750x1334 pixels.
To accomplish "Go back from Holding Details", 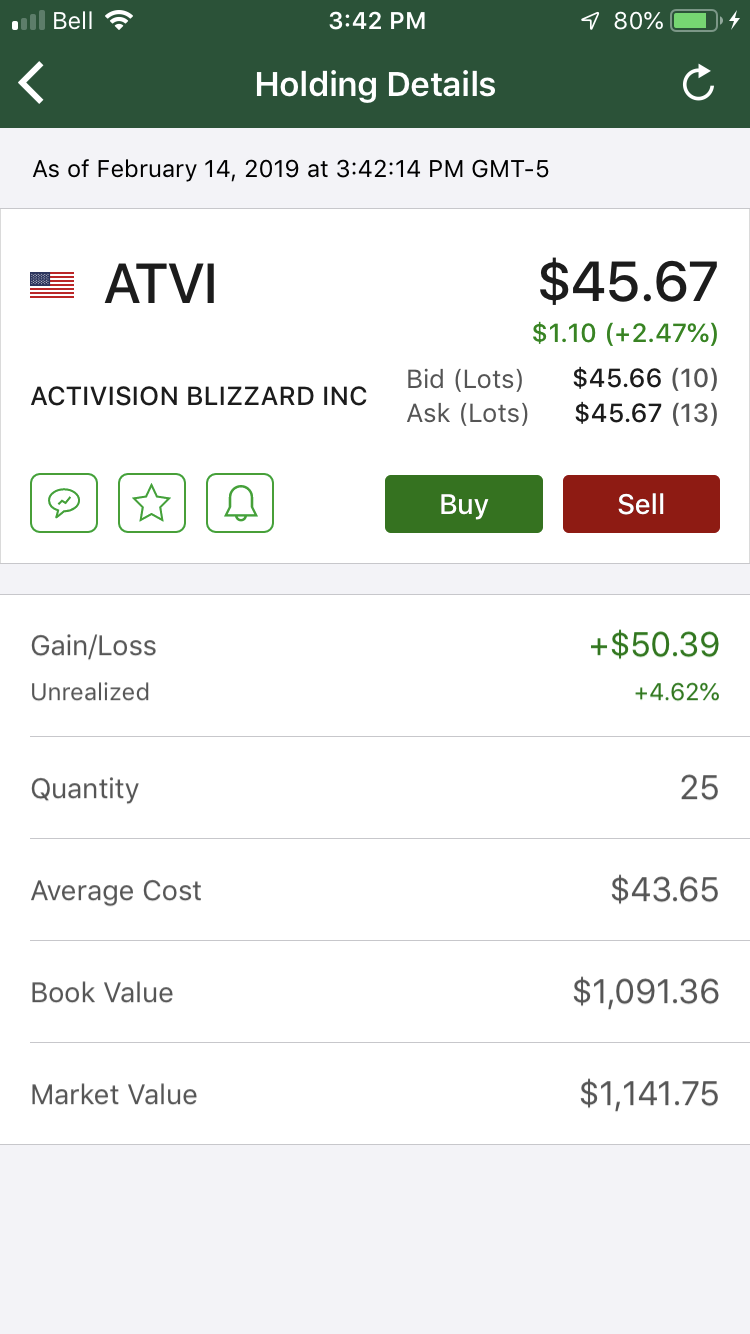I will tap(33, 84).
